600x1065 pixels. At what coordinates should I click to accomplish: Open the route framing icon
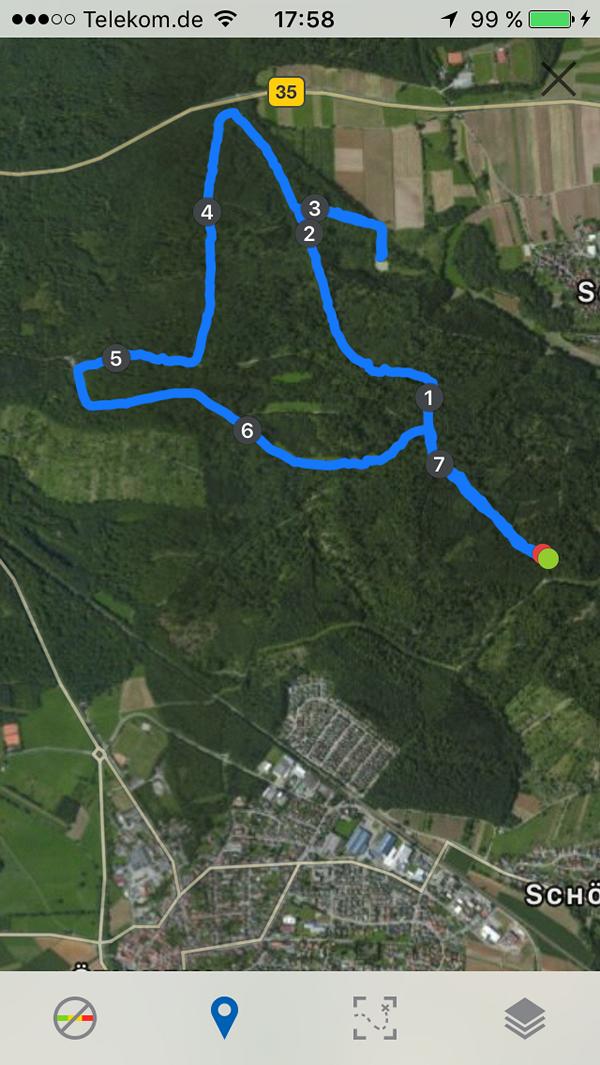pyautogui.click(x=375, y=1017)
